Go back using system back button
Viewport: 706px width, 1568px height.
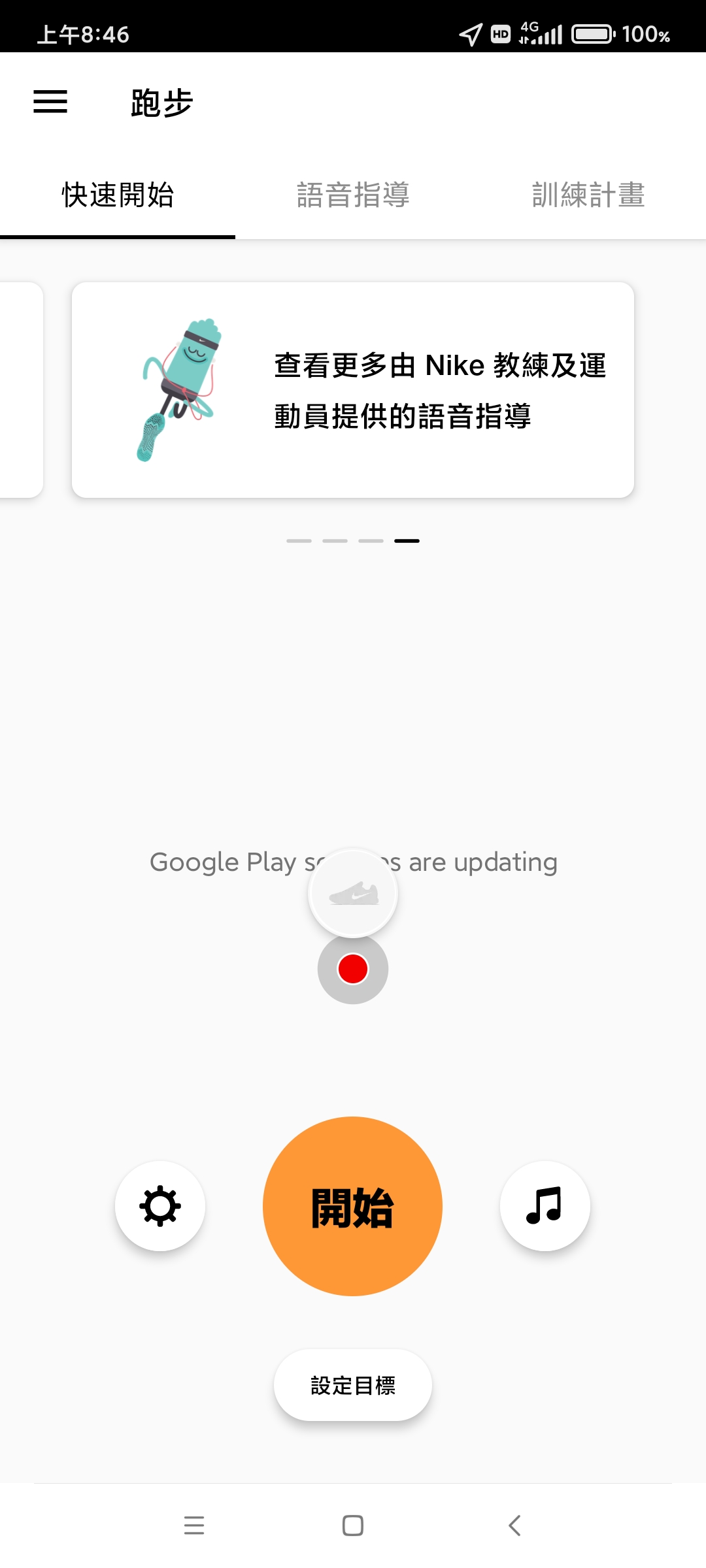(x=514, y=1526)
